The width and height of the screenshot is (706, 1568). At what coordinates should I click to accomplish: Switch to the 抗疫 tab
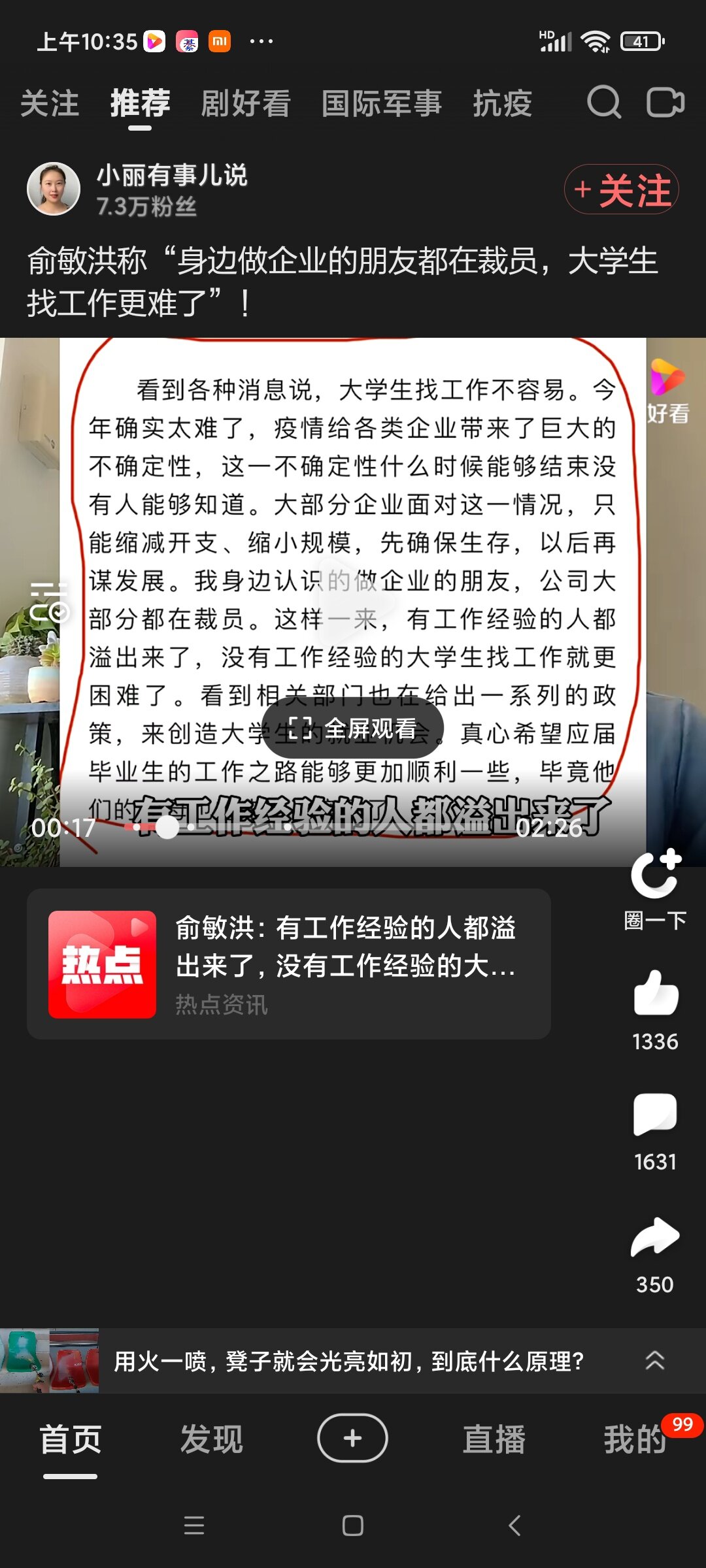503,104
